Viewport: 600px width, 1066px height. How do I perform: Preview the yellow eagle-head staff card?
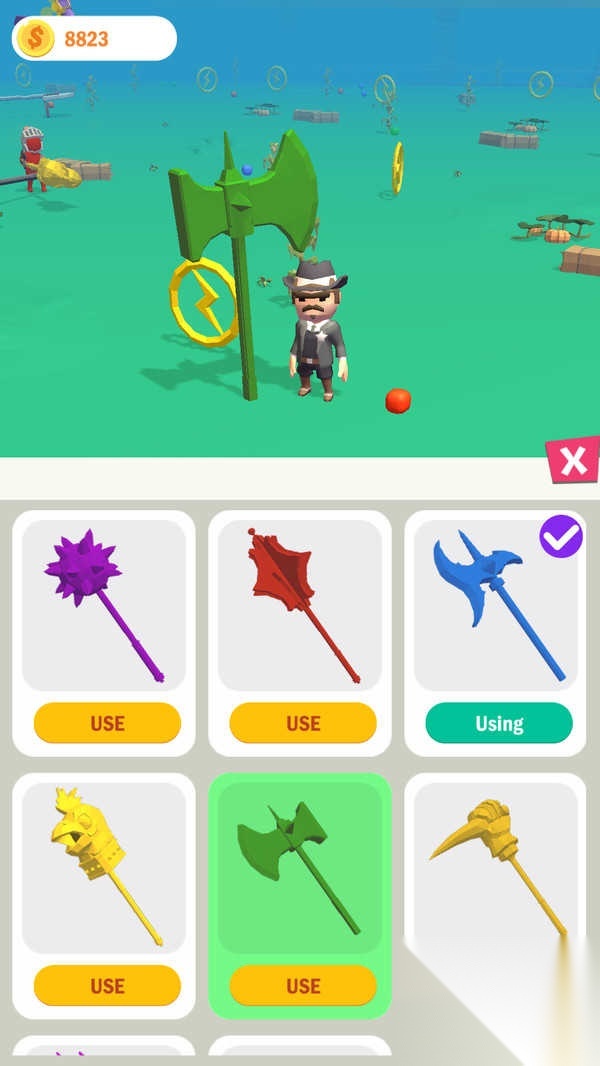(x=104, y=867)
